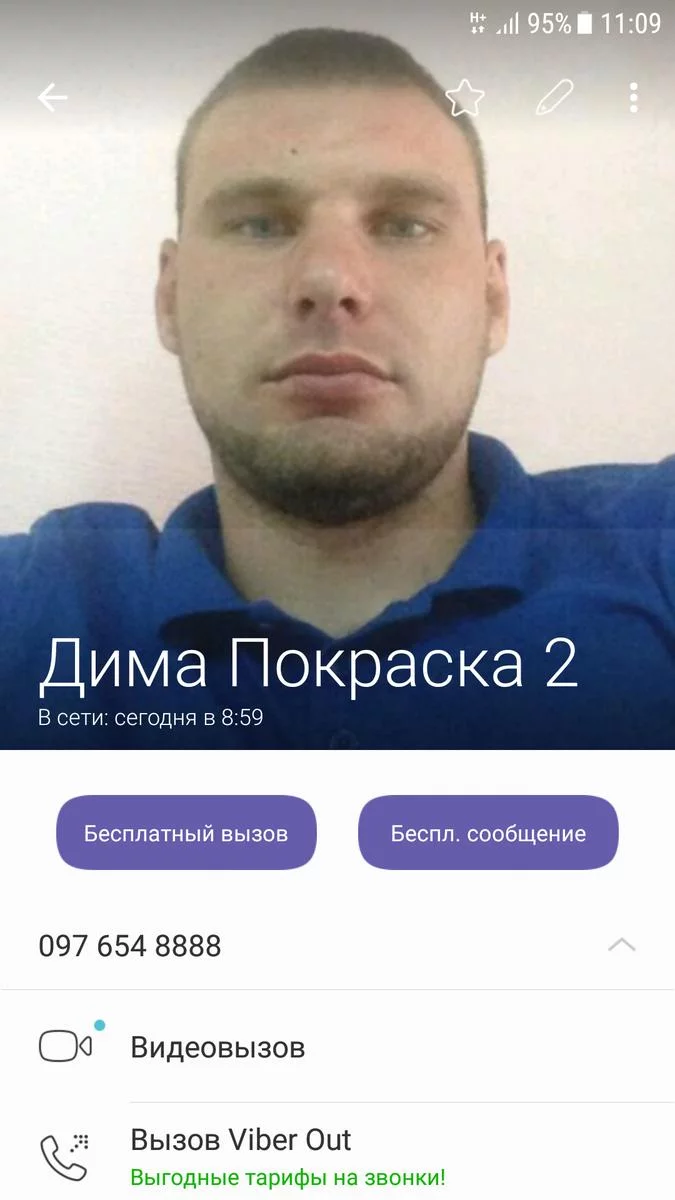The image size is (675, 1200).
Task: Start a free call via Бесплатный вызов
Action: (x=186, y=833)
